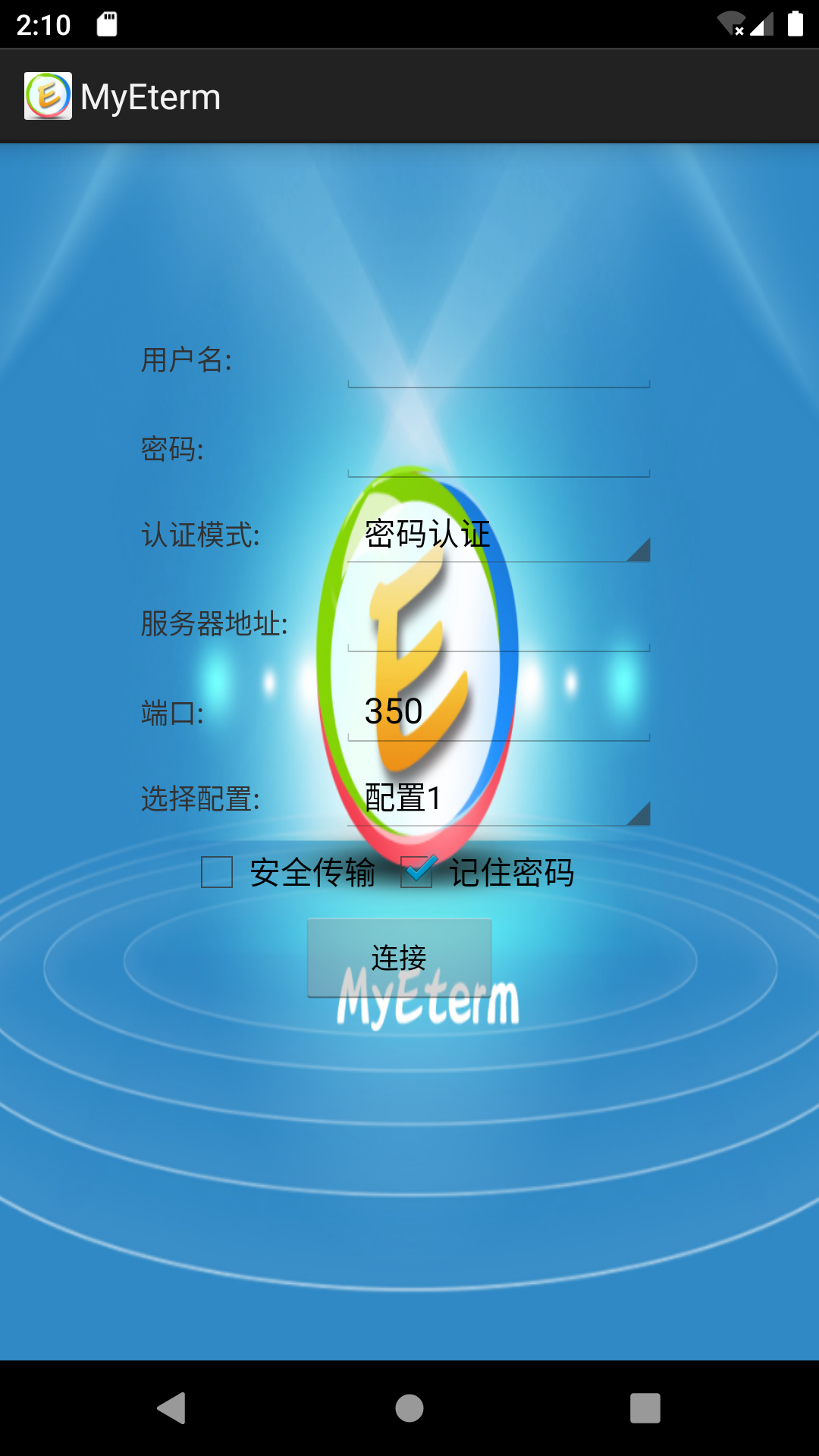Tap the 连接 connect button
819x1456 pixels.
point(399,958)
